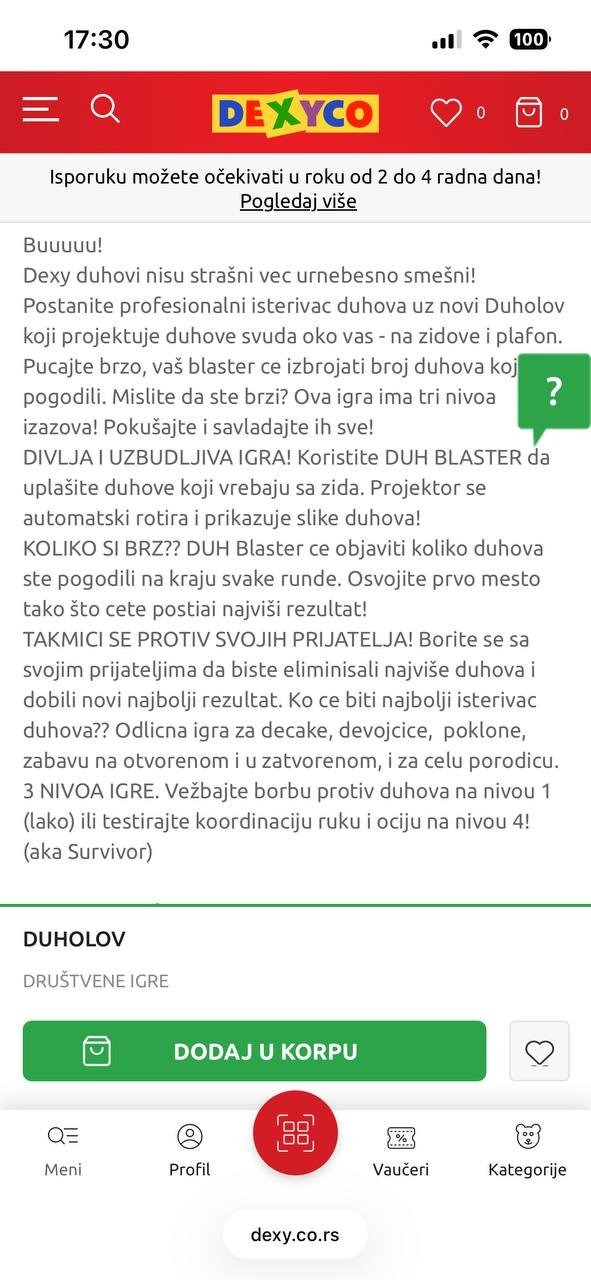The height and width of the screenshot is (1280, 591).
Task: Switch to the Meni tab
Action: (x=63, y=1150)
